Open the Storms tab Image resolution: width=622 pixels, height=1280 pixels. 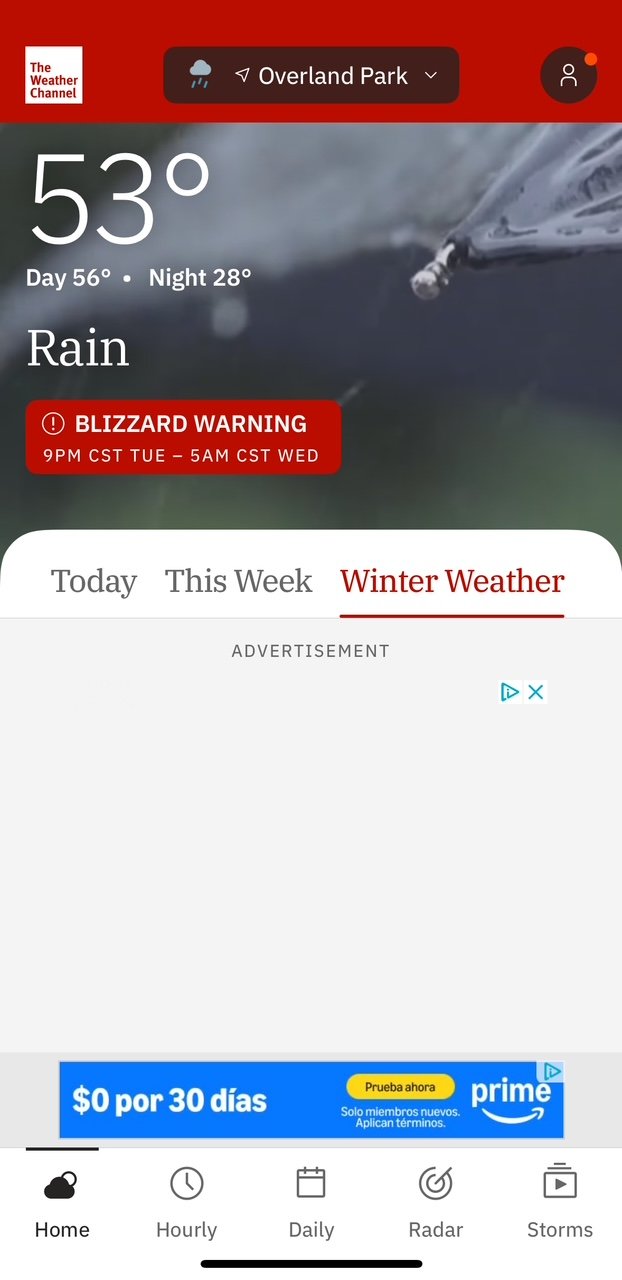point(560,1203)
